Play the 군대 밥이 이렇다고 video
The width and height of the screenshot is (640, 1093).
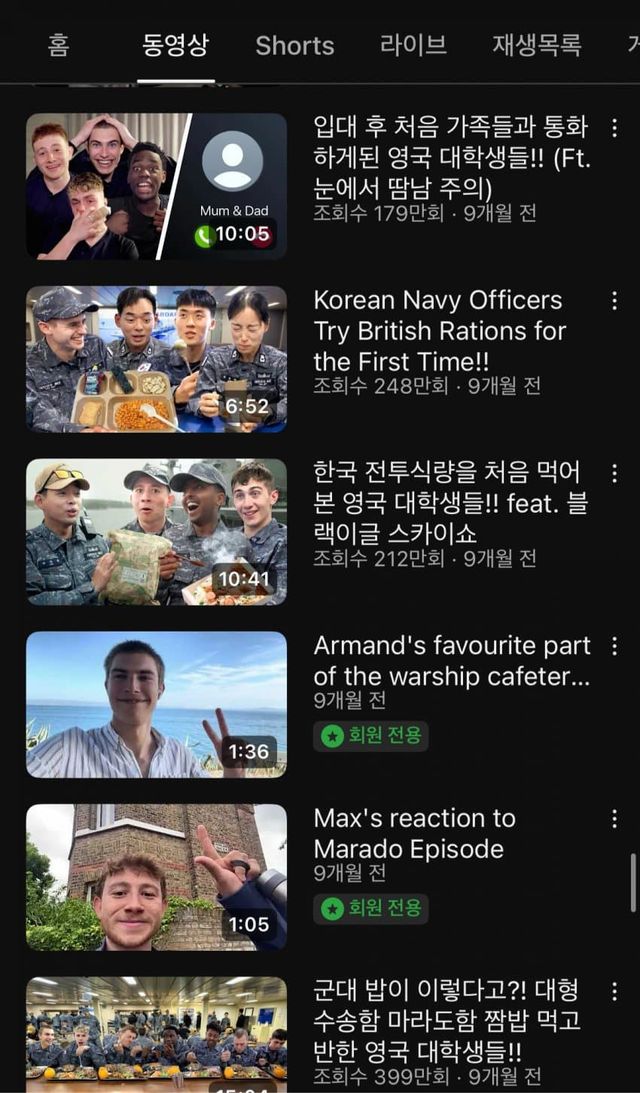156,1035
